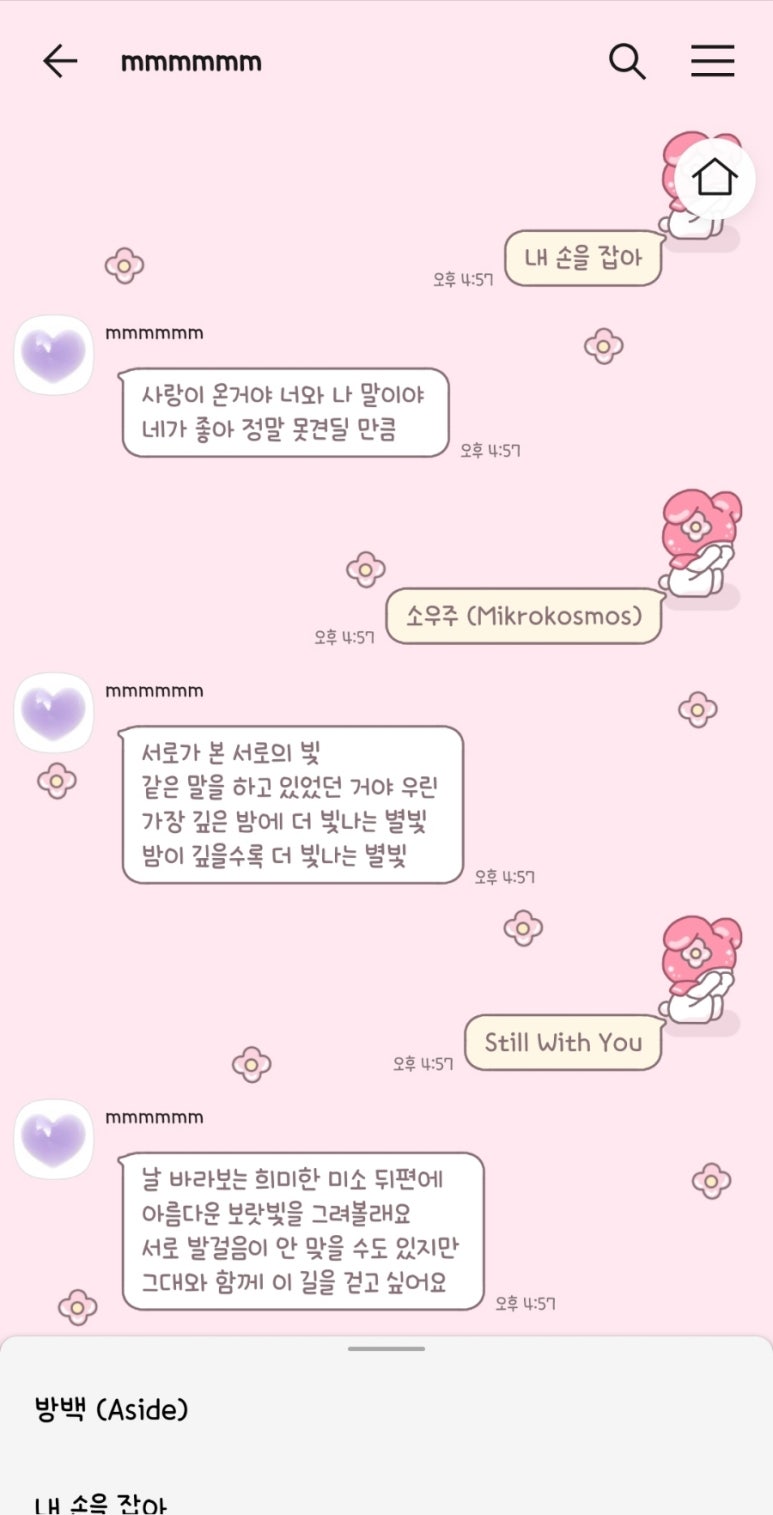The height and width of the screenshot is (1515, 773).
Task: Open the hamburger menu
Action: [x=712, y=62]
